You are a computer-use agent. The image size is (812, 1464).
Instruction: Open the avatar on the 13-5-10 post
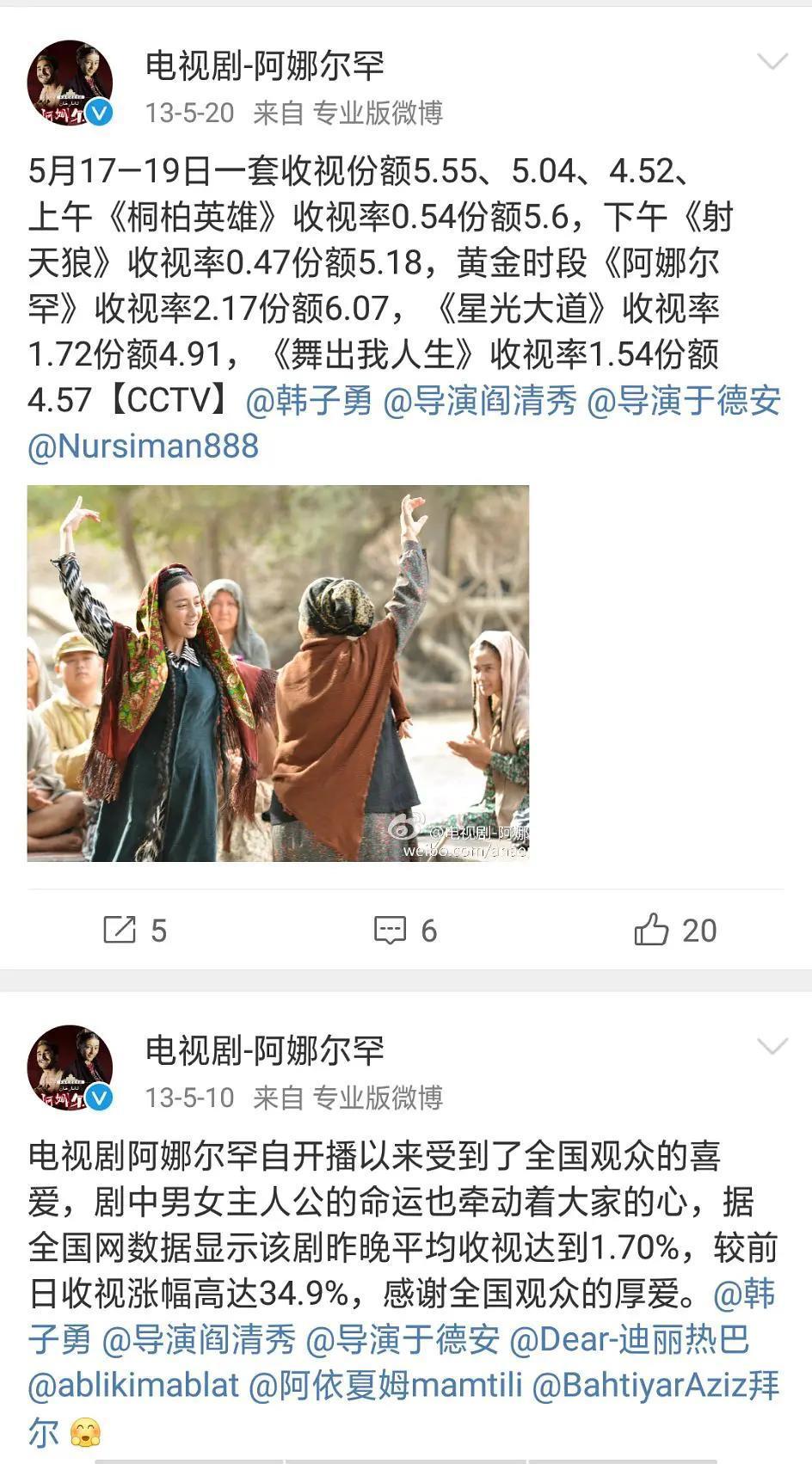tap(71, 1068)
